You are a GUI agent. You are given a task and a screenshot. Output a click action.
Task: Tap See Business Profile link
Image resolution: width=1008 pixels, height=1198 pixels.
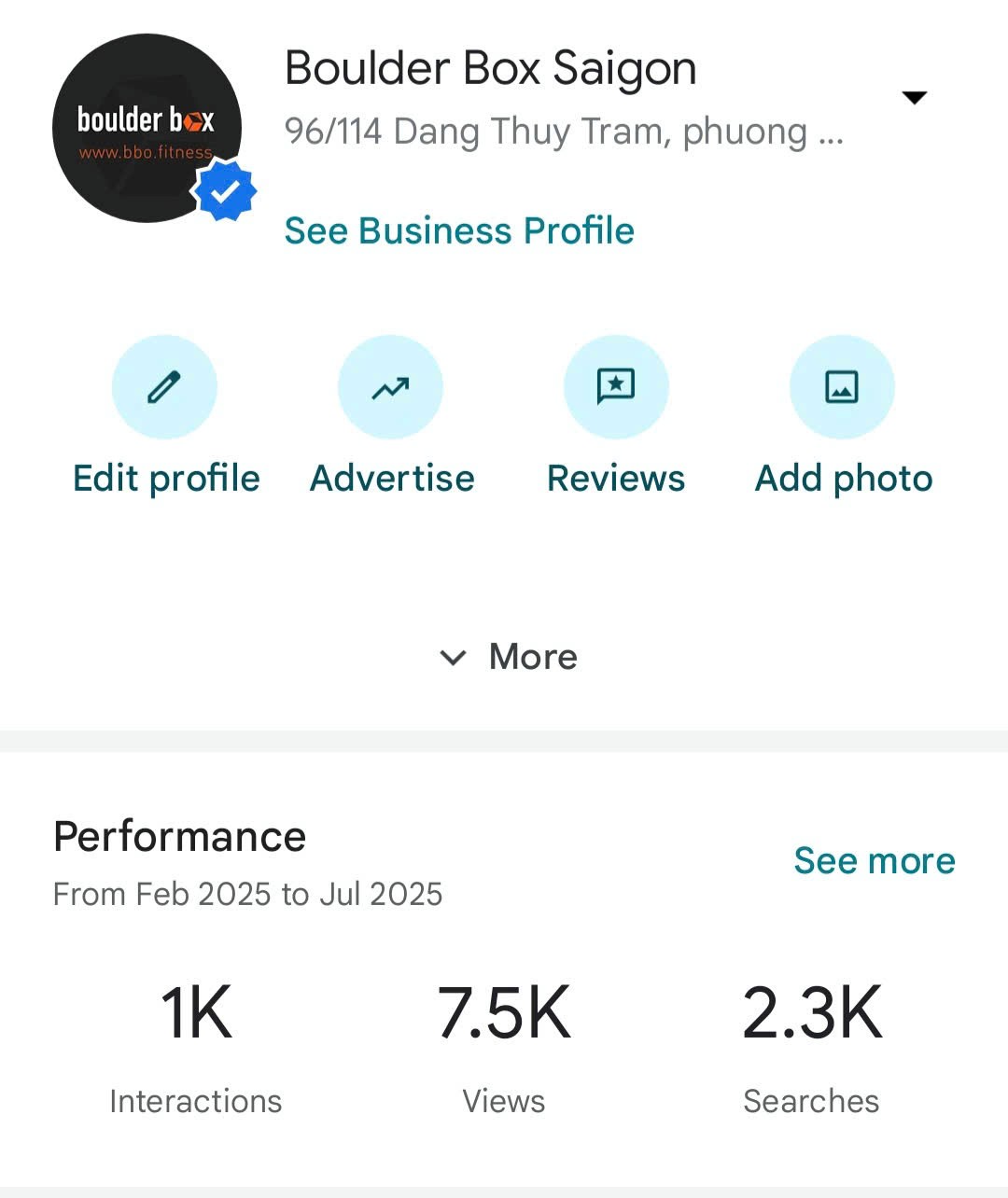(x=459, y=230)
